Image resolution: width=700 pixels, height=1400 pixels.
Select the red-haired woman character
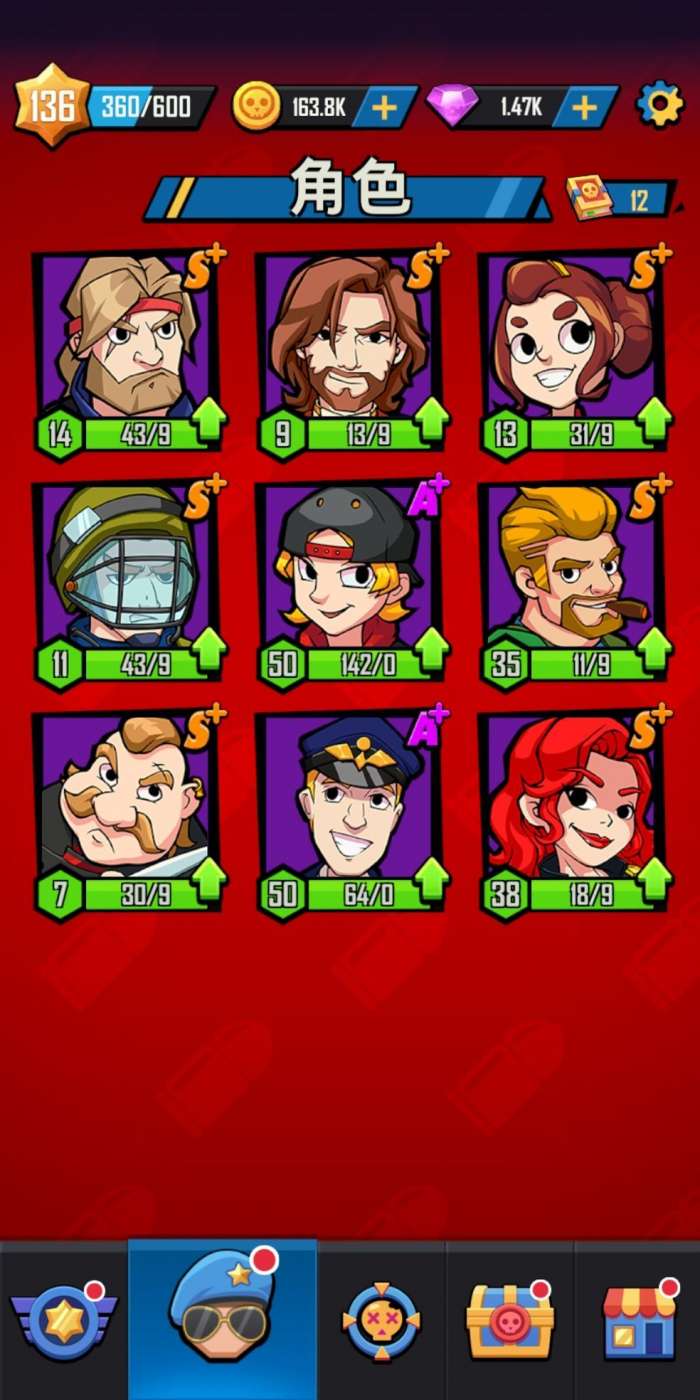(573, 808)
